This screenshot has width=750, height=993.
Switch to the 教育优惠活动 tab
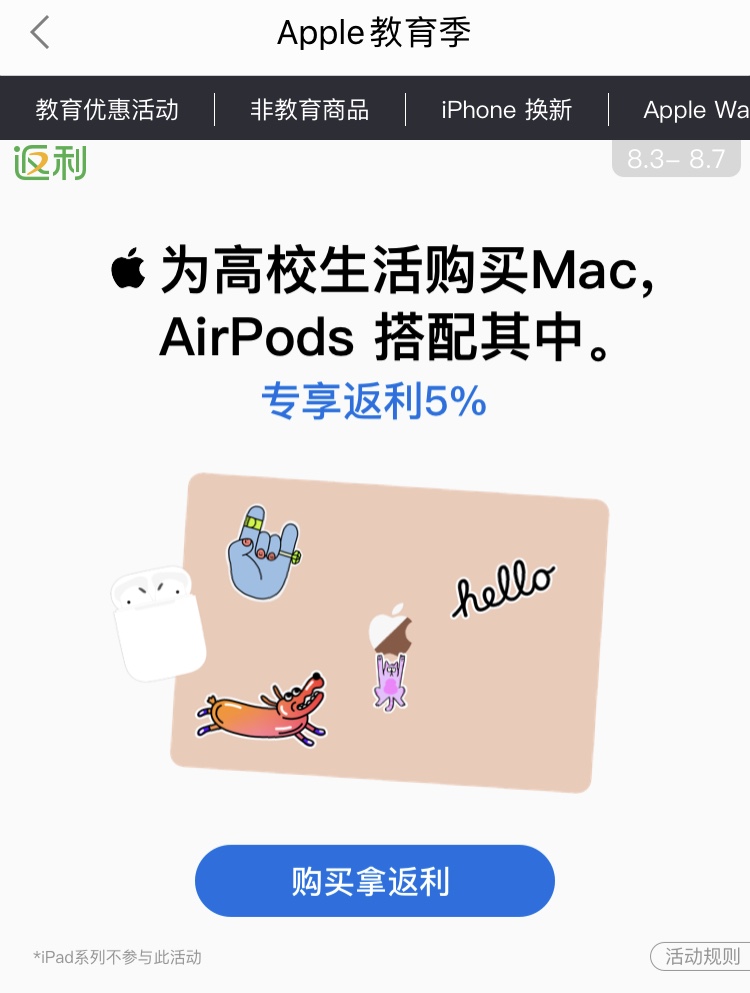click(107, 109)
